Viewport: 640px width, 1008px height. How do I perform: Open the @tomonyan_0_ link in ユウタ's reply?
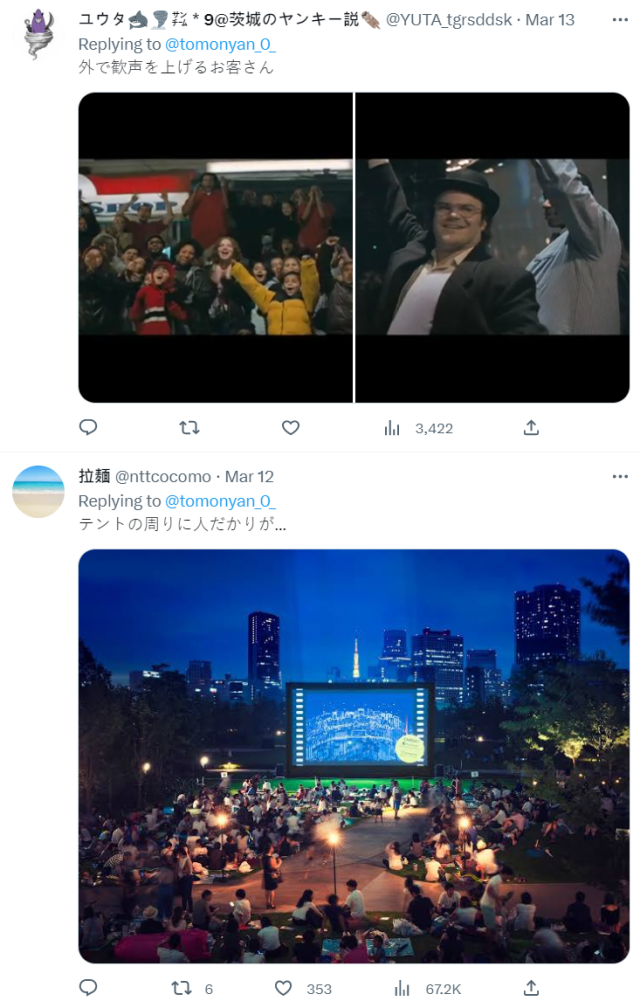[220, 44]
